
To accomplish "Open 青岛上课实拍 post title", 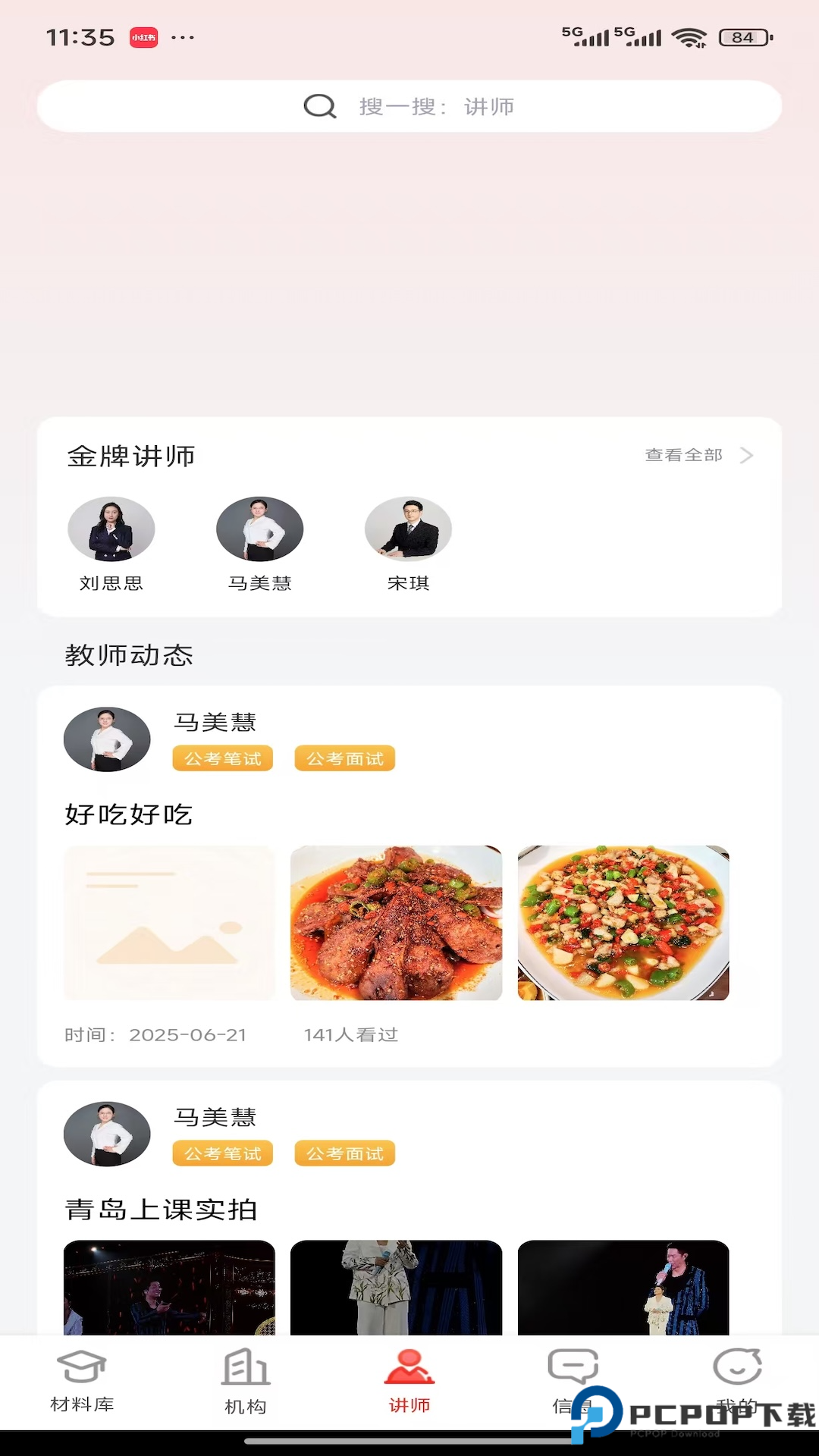I will coord(160,1210).
